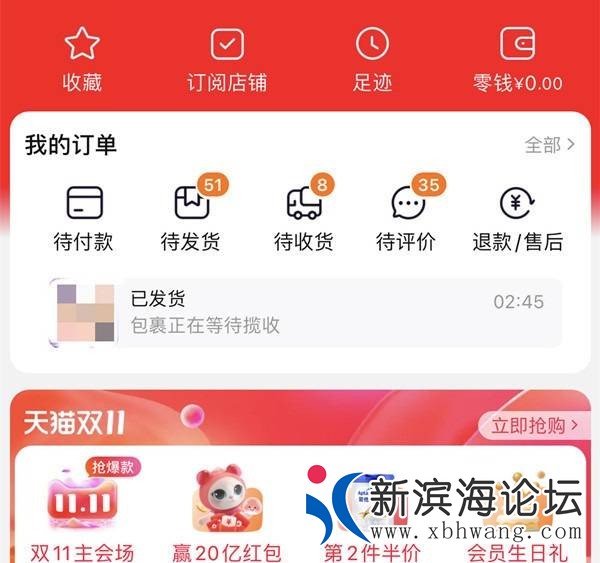600x563 pixels.
Task: Open 第2件半价 deal
Action: point(372,510)
